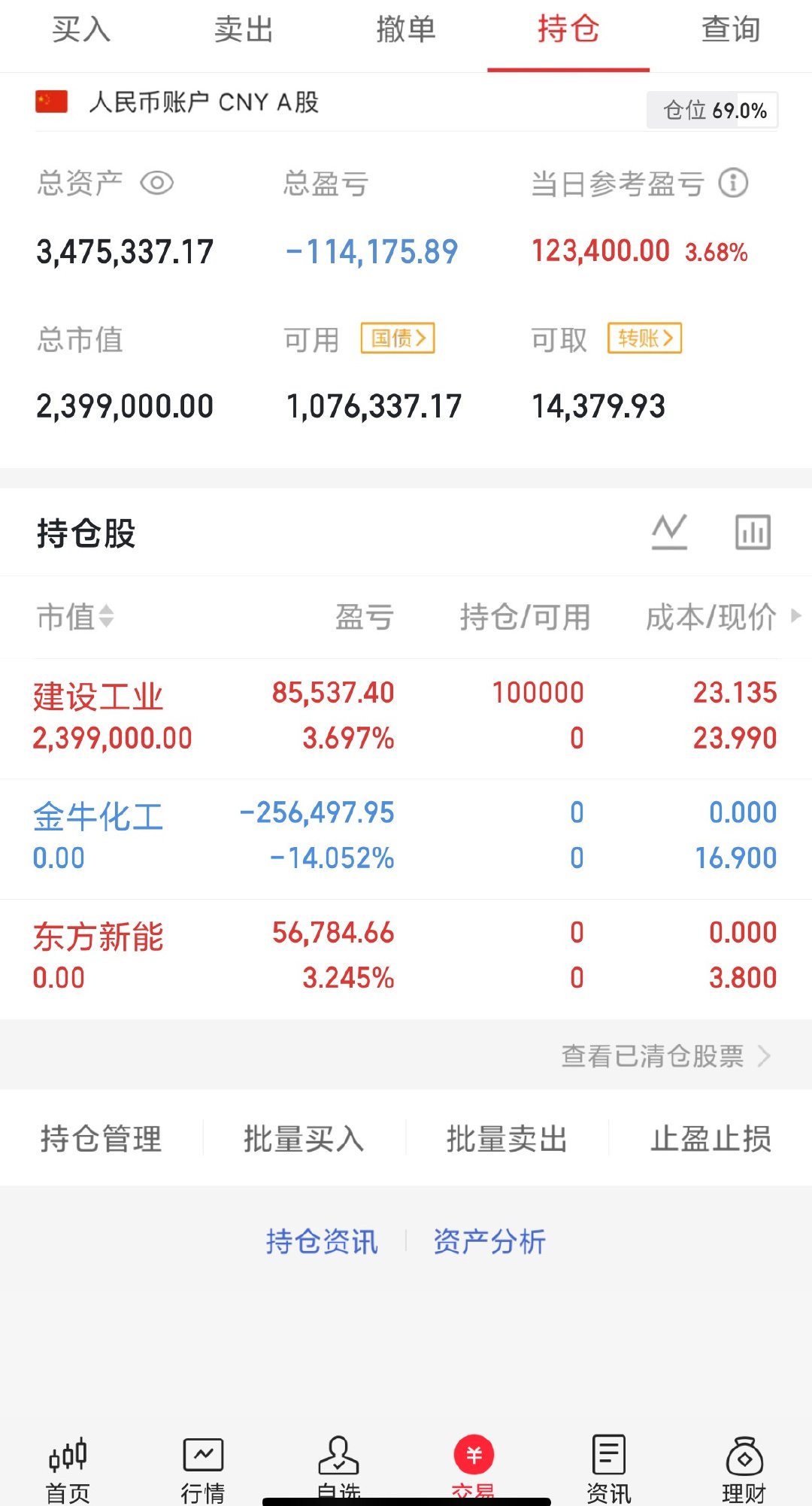This screenshot has width=812, height=1506.
Task: Tap the info icon beside 当日参考盈亏
Action: click(735, 182)
